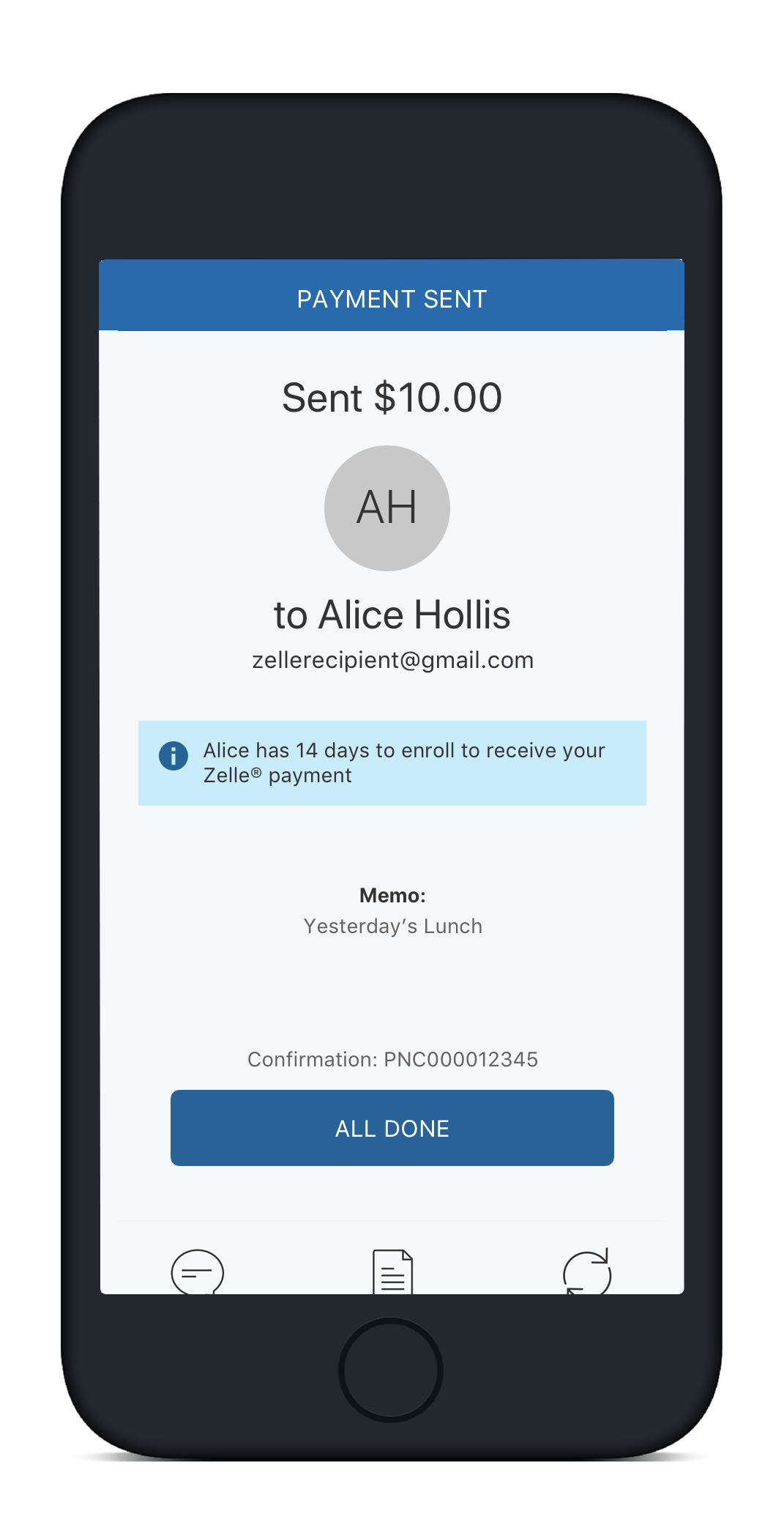Tap the repeat payment arrows icon

pos(587,1272)
